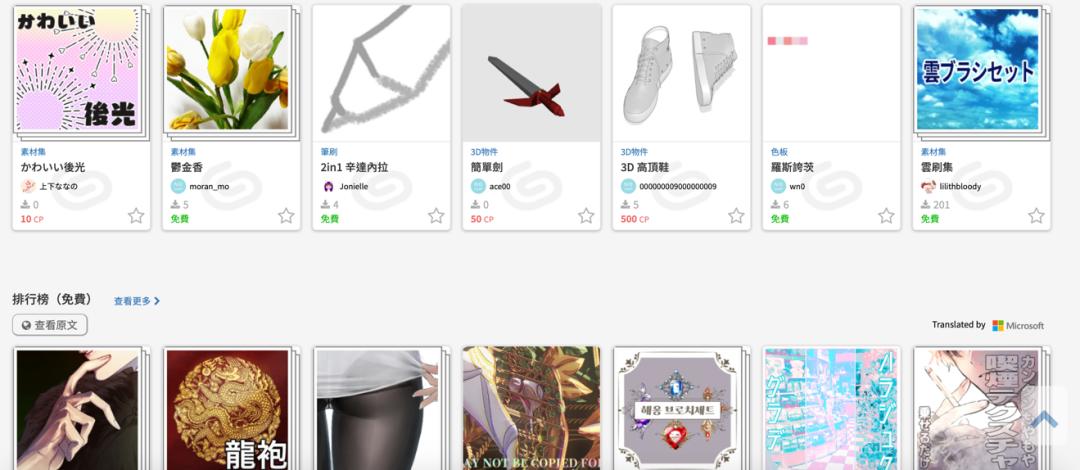Screen dimensions: 1080x470
Task: Open the 雲刷集 cloud brush card
Action: tap(979, 72)
